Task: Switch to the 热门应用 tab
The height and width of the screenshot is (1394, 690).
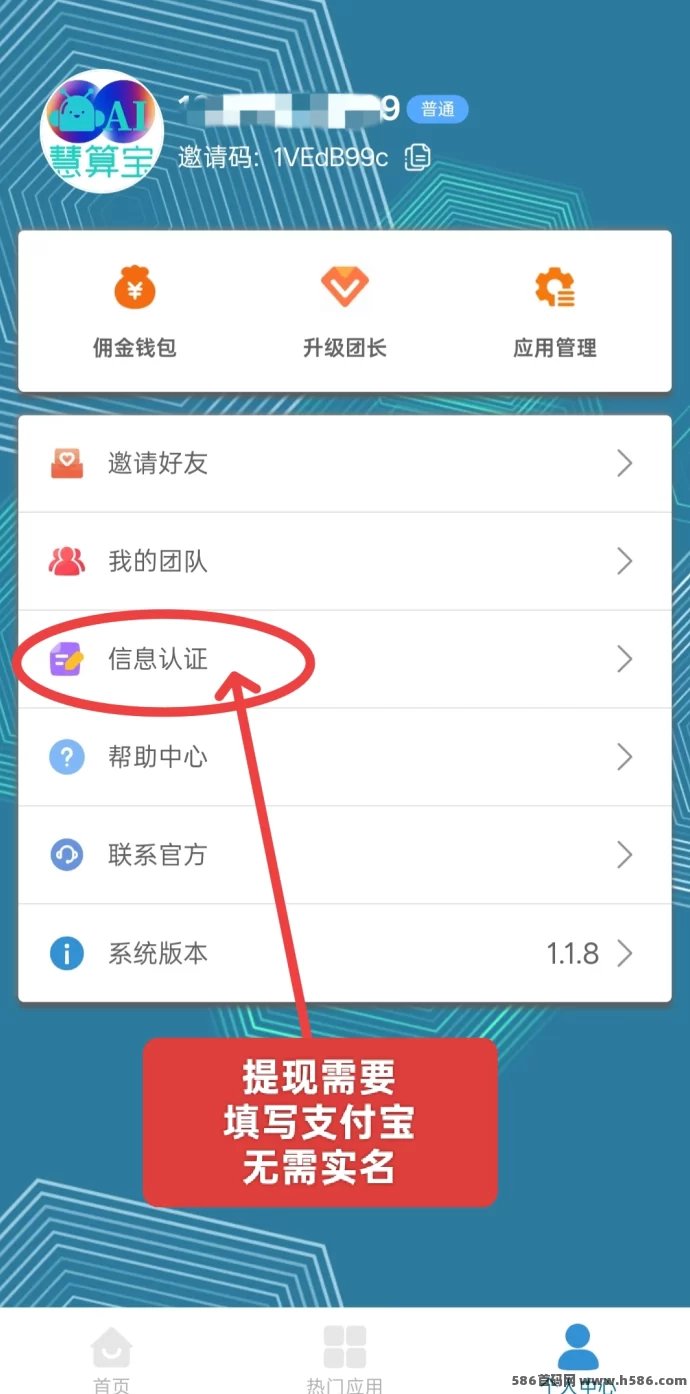Action: pos(344,1358)
